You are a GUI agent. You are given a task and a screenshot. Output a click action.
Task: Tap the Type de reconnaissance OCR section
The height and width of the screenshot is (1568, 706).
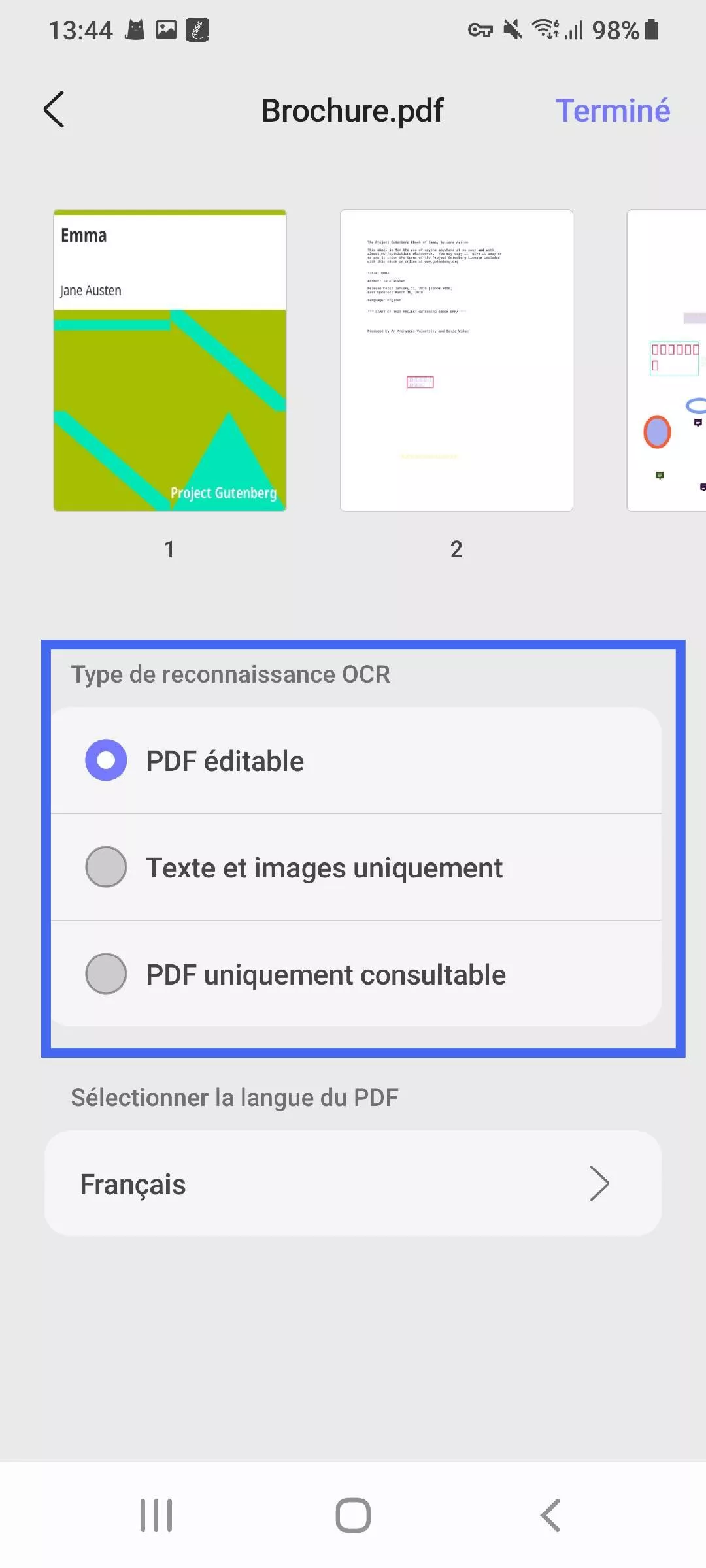(230, 674)
